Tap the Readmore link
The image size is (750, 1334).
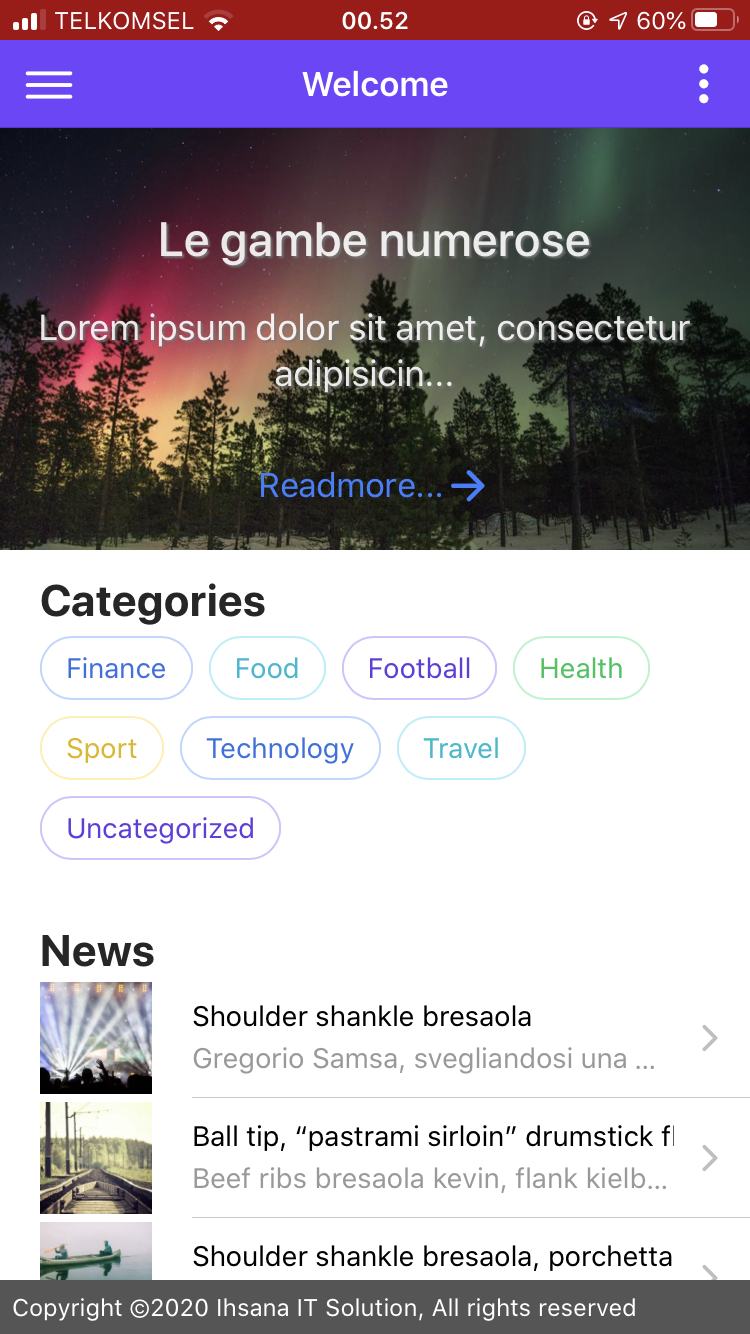(x=371, y=486)
